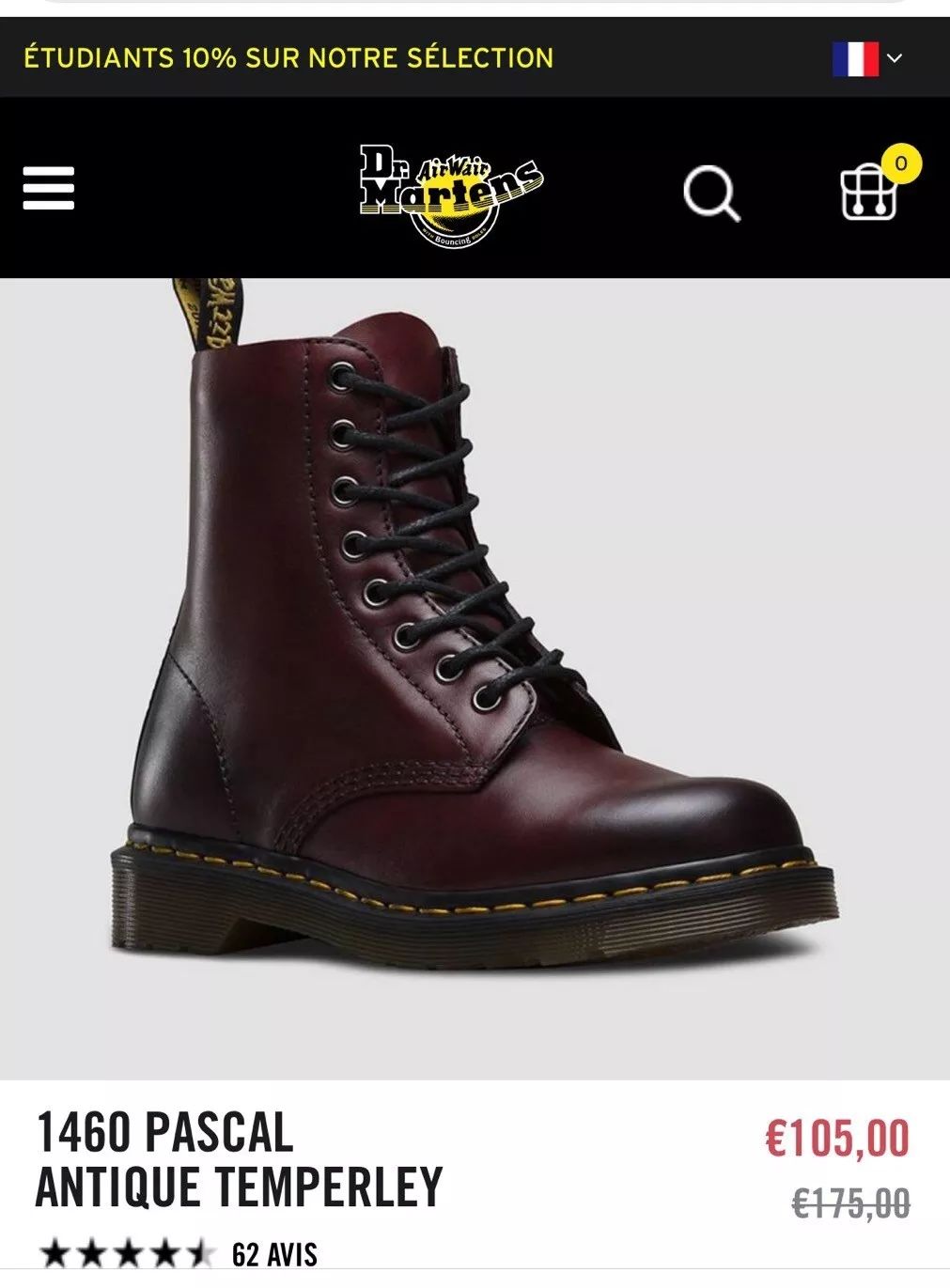
Task: Open the search icon
Action: point(711,194)
